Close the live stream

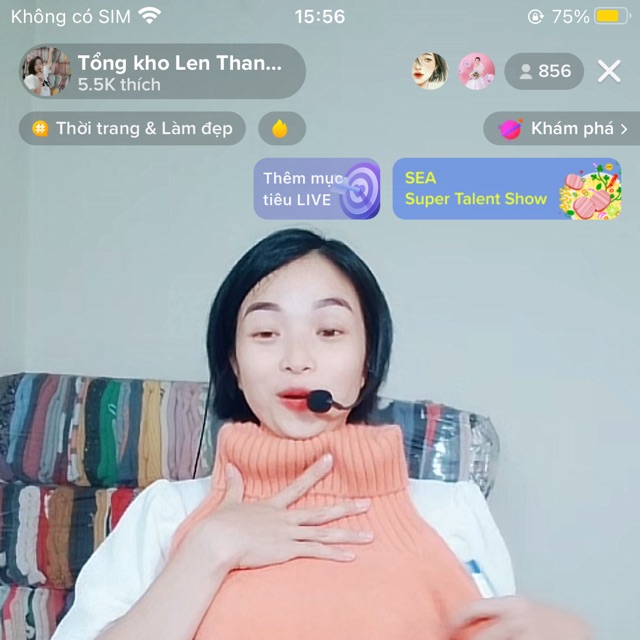[x=609, y=71]
